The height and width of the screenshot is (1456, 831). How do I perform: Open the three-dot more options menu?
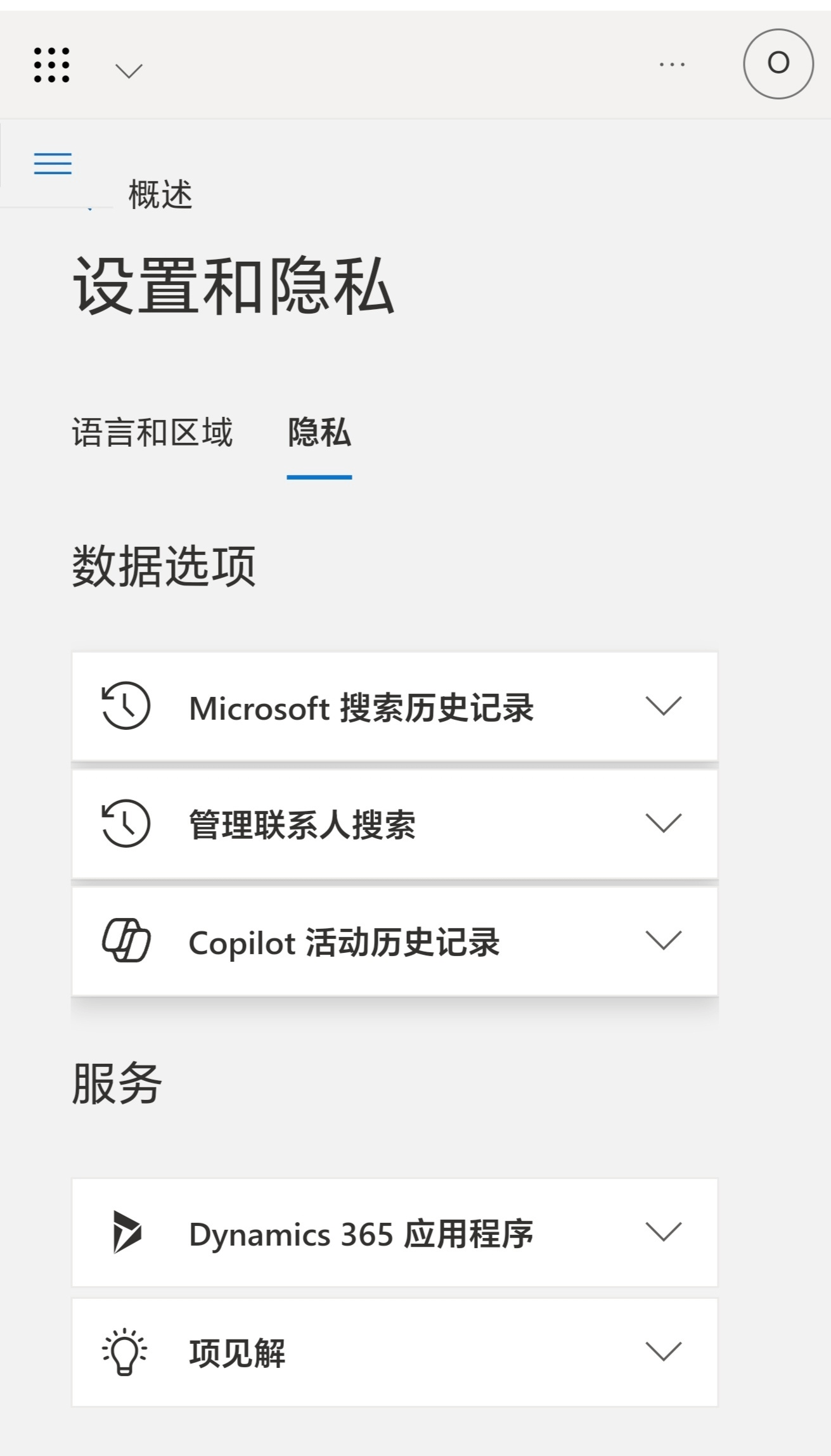(672, 65)
